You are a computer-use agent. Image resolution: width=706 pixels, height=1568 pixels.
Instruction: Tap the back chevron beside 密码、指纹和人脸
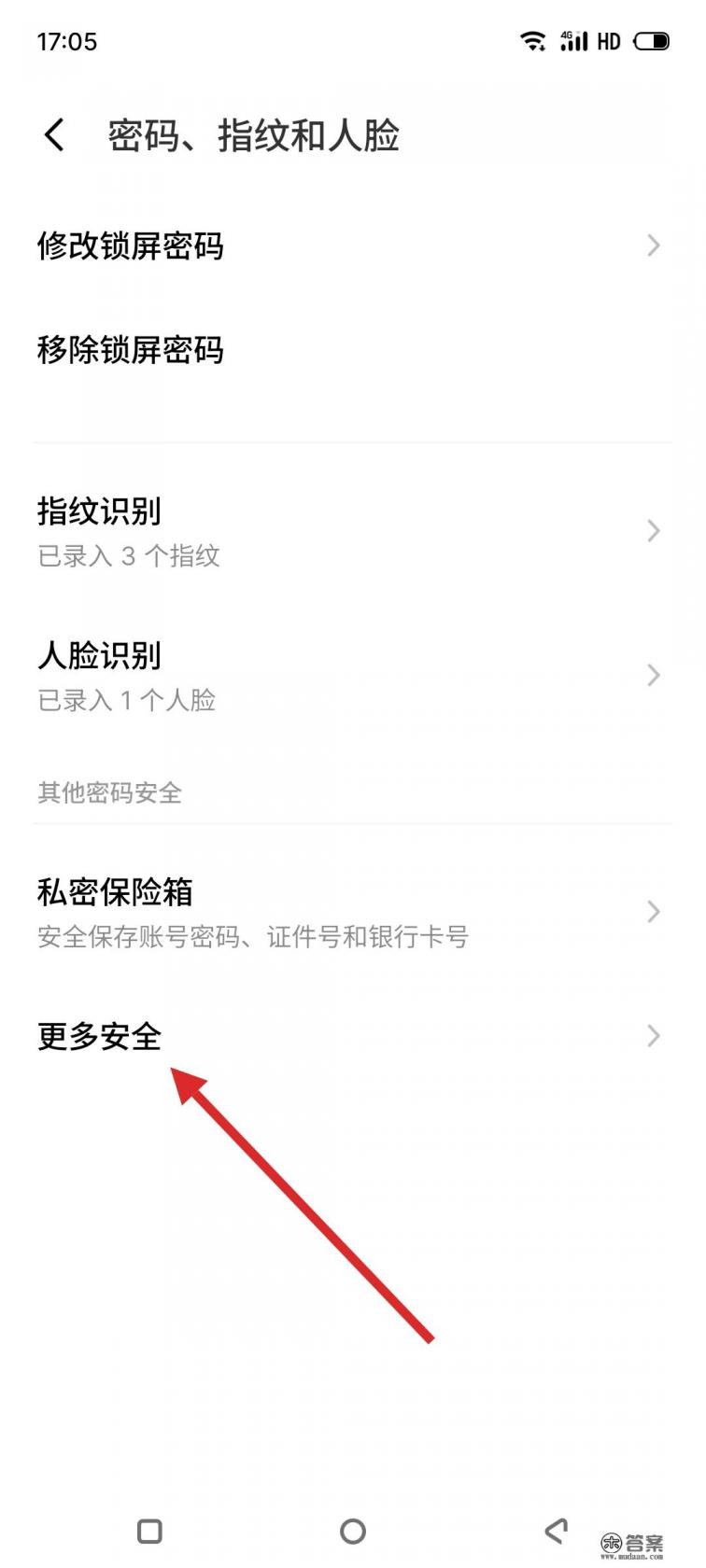[x=53, y=134]
